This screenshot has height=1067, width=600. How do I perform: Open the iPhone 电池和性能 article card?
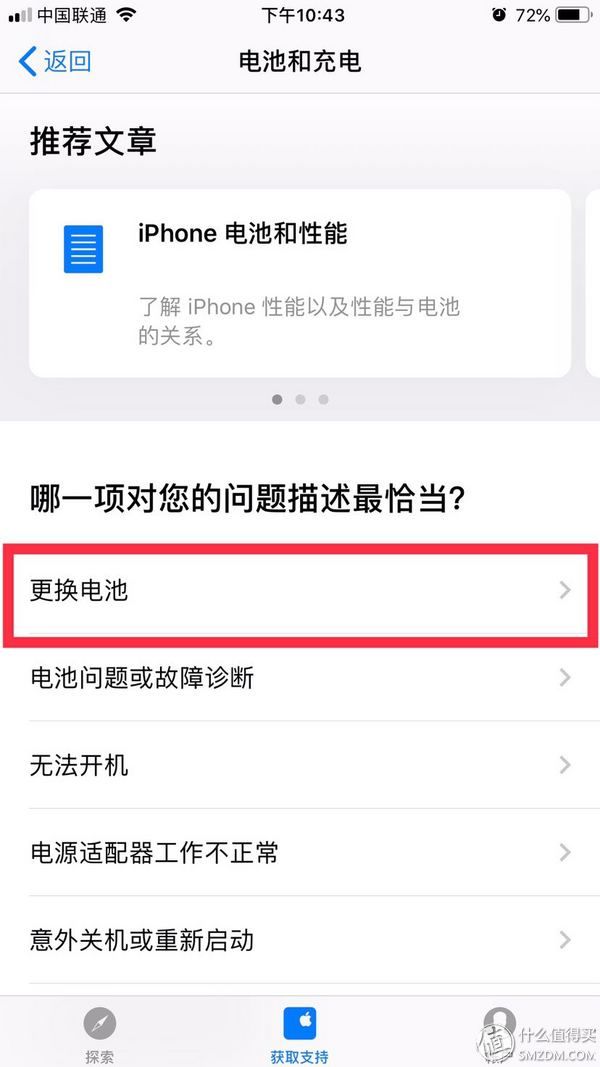pos(299,283)
